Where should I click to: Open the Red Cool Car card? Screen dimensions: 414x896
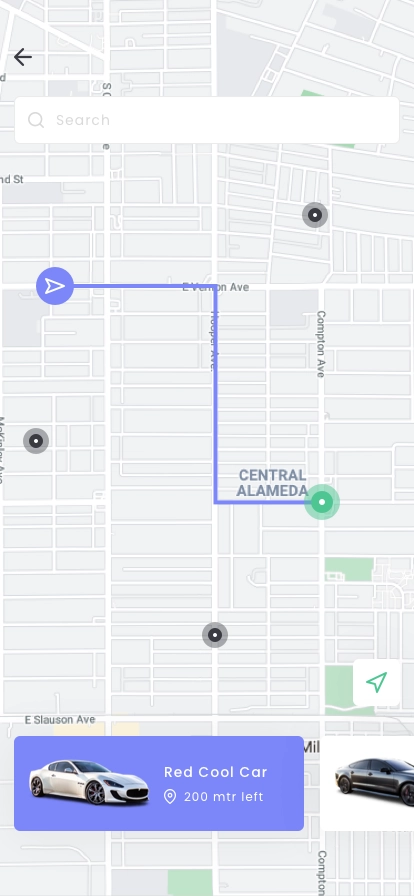coord(159,783)
